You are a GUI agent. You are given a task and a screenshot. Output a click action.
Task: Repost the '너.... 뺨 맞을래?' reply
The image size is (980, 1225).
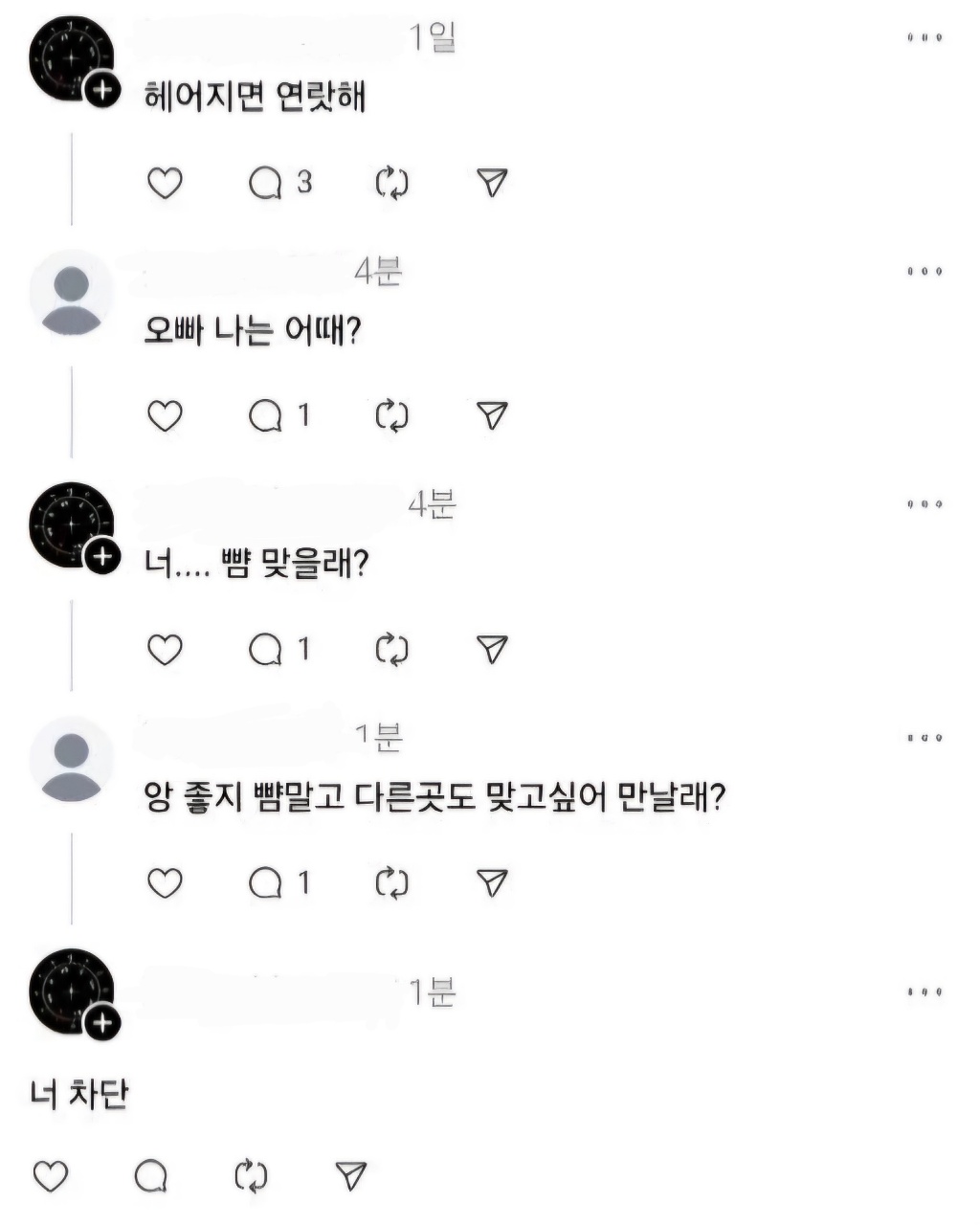[391, 650]
